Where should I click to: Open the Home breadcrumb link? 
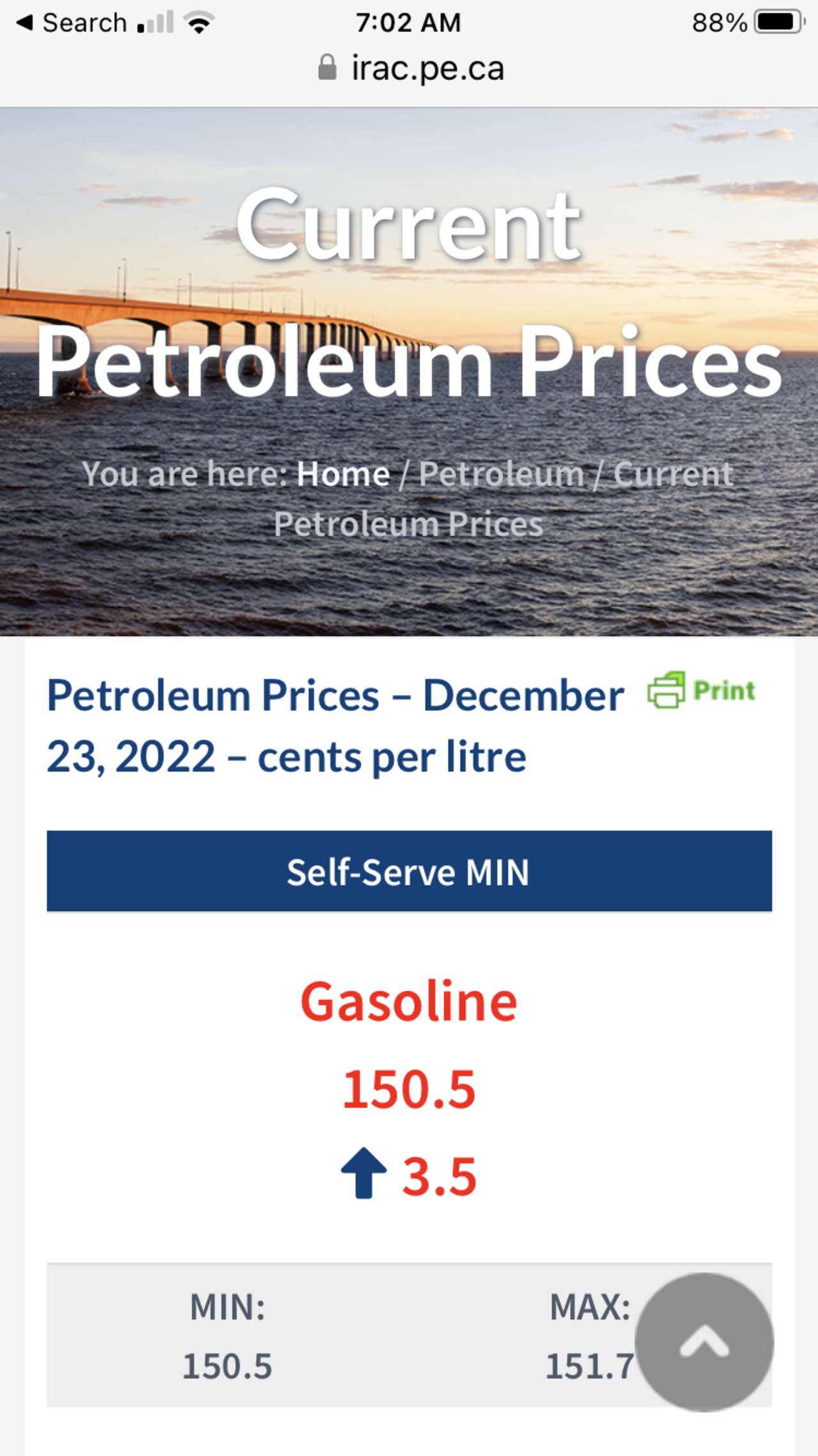(x=343, y=474)
